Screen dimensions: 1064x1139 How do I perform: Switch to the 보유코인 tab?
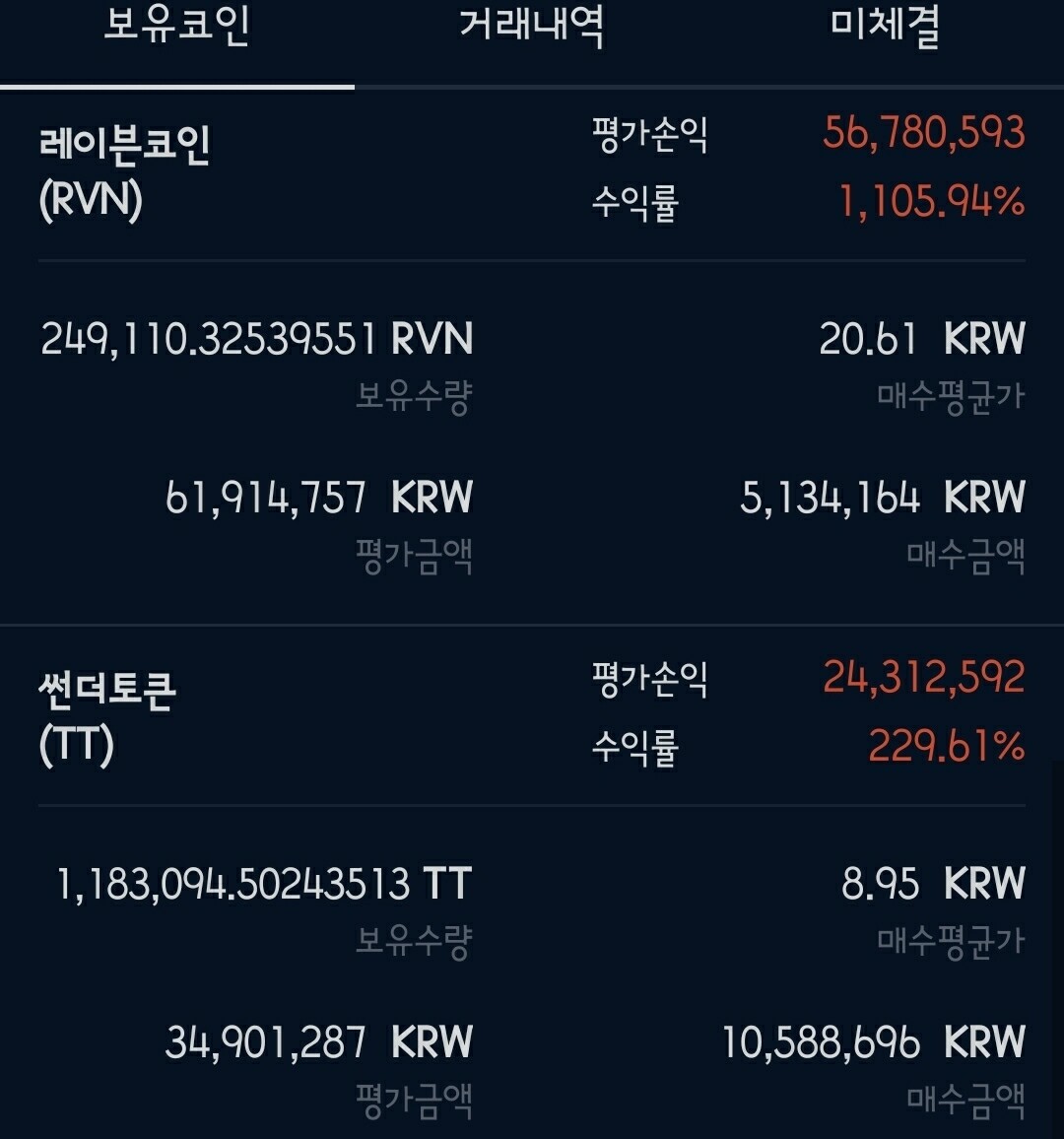177,30
